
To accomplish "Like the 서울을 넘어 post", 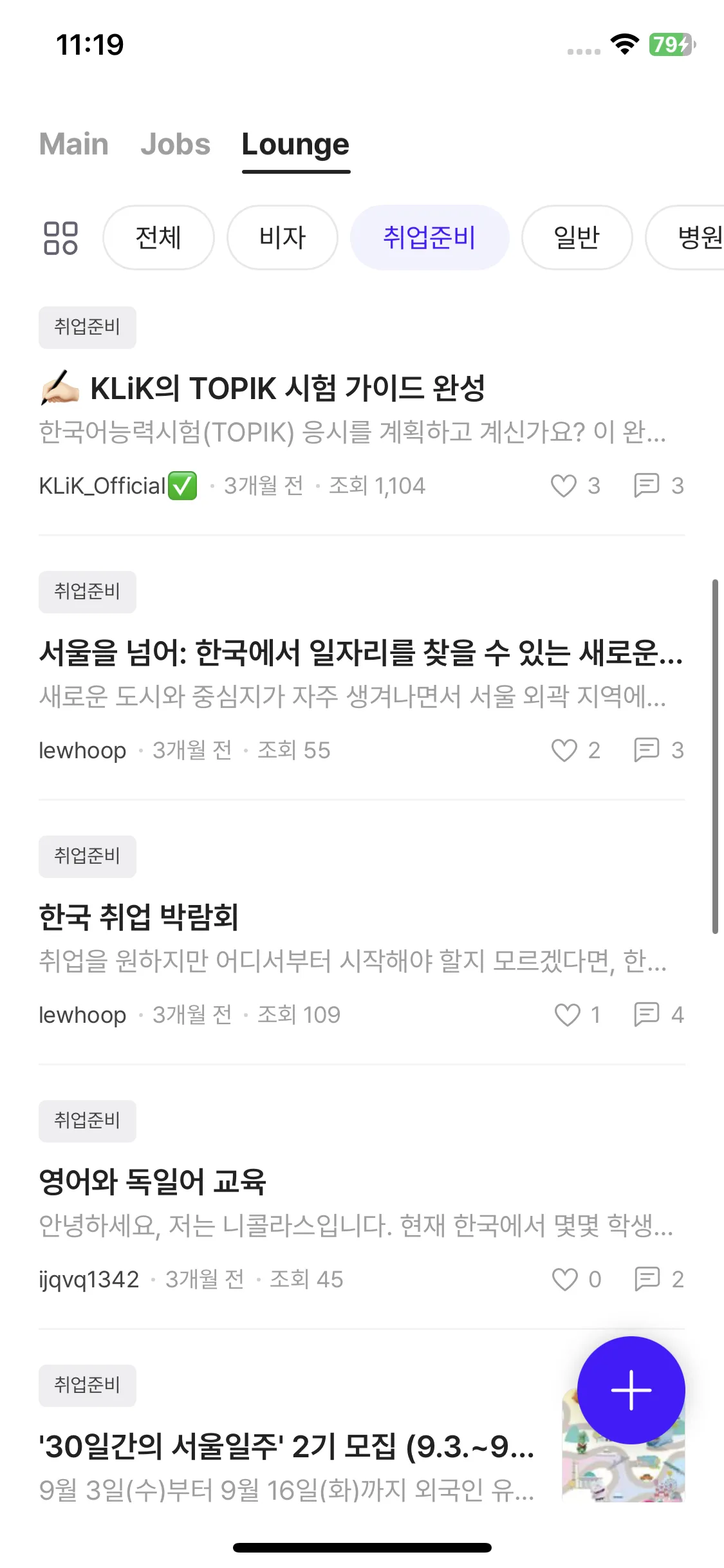I will point(564,750).
